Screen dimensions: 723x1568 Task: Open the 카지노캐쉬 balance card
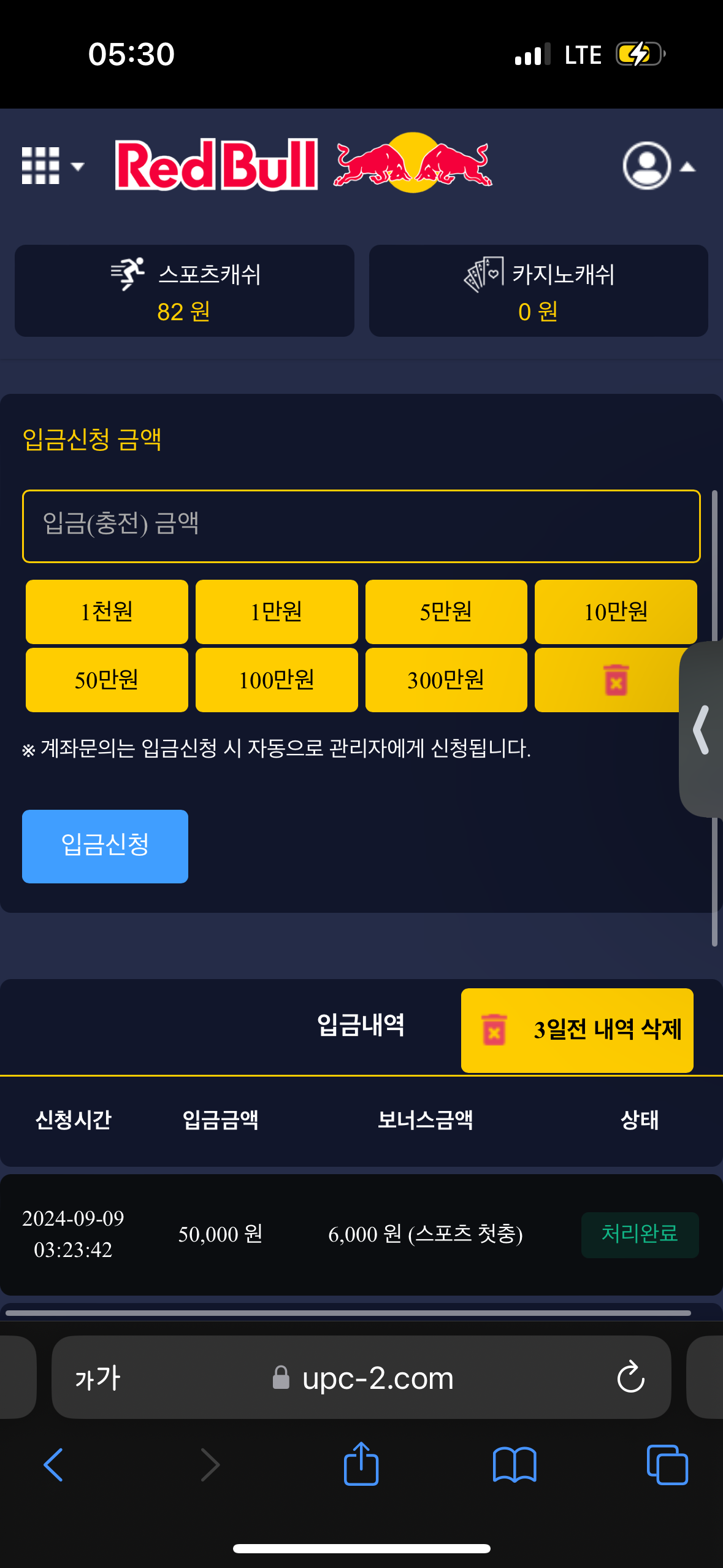pos(538,291)
